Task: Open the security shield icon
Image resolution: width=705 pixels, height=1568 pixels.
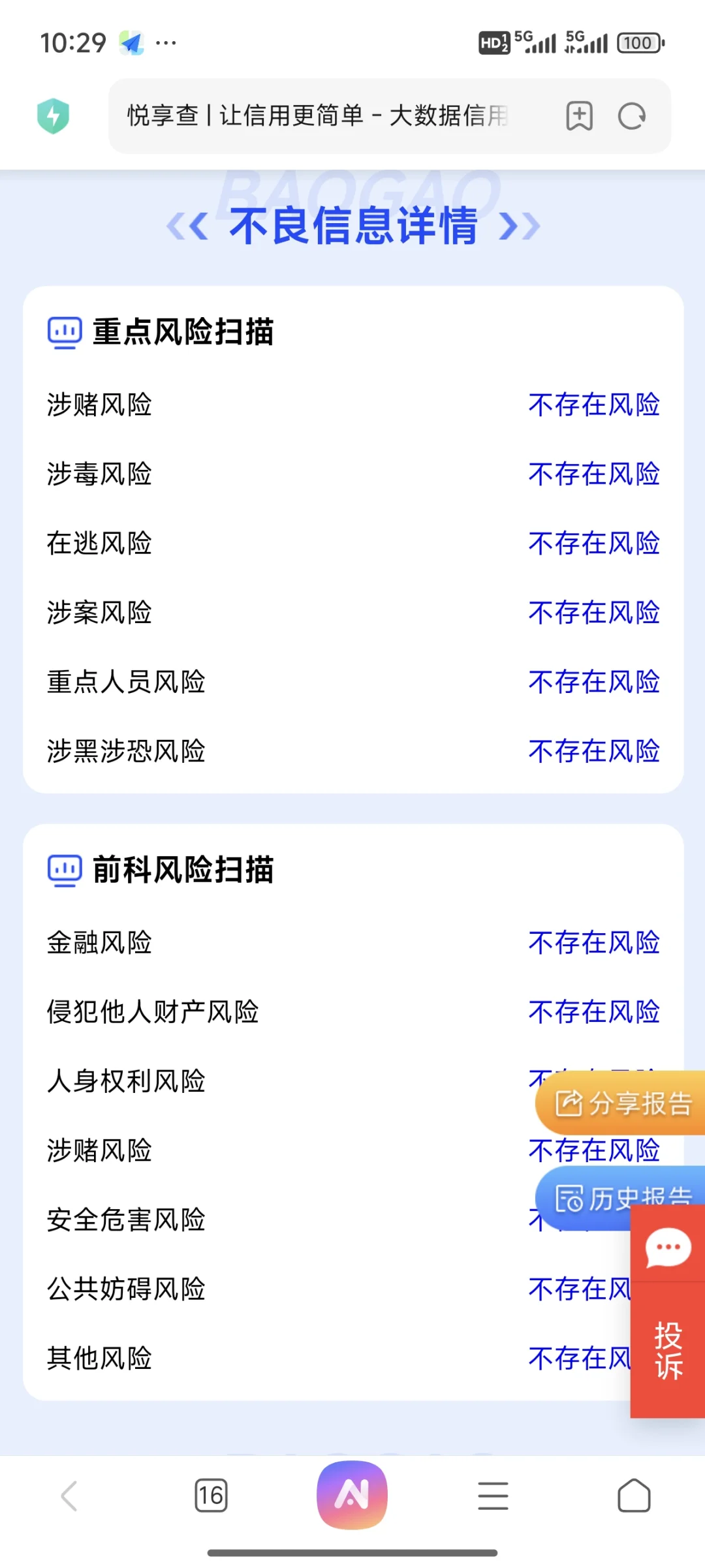Action: tap(54, 116)
